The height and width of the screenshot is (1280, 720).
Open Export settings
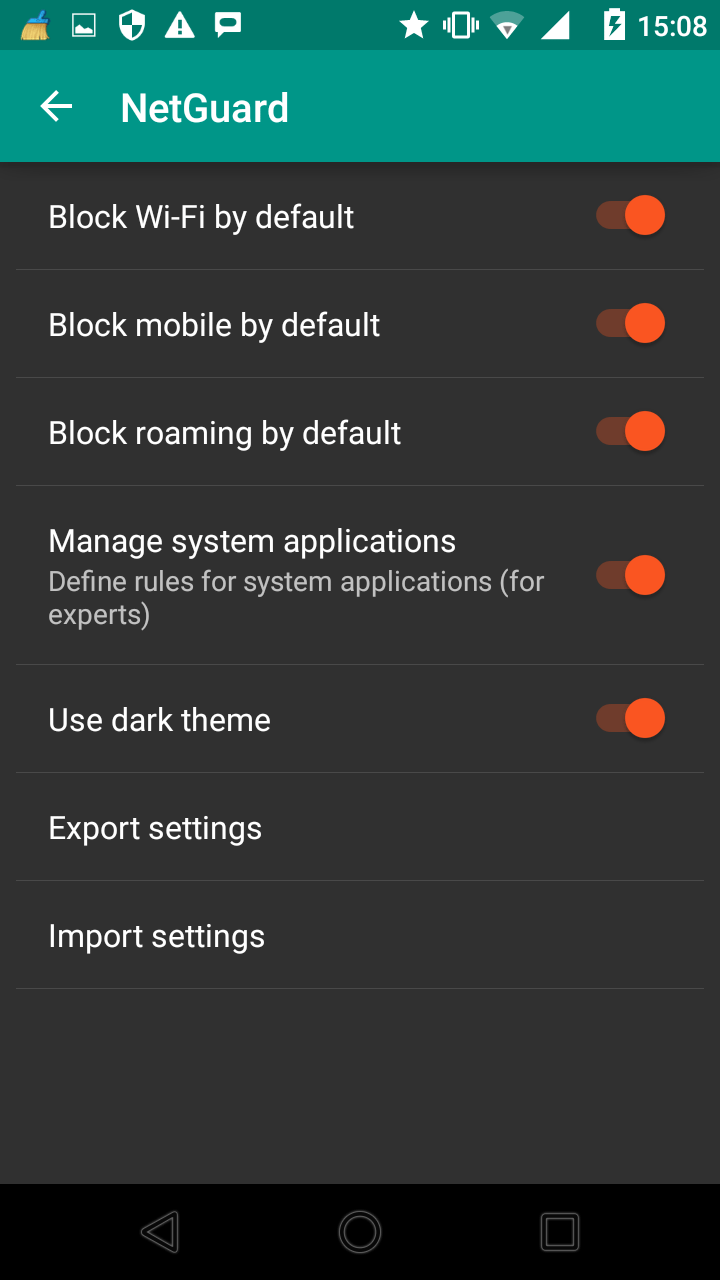coord(360,827)
